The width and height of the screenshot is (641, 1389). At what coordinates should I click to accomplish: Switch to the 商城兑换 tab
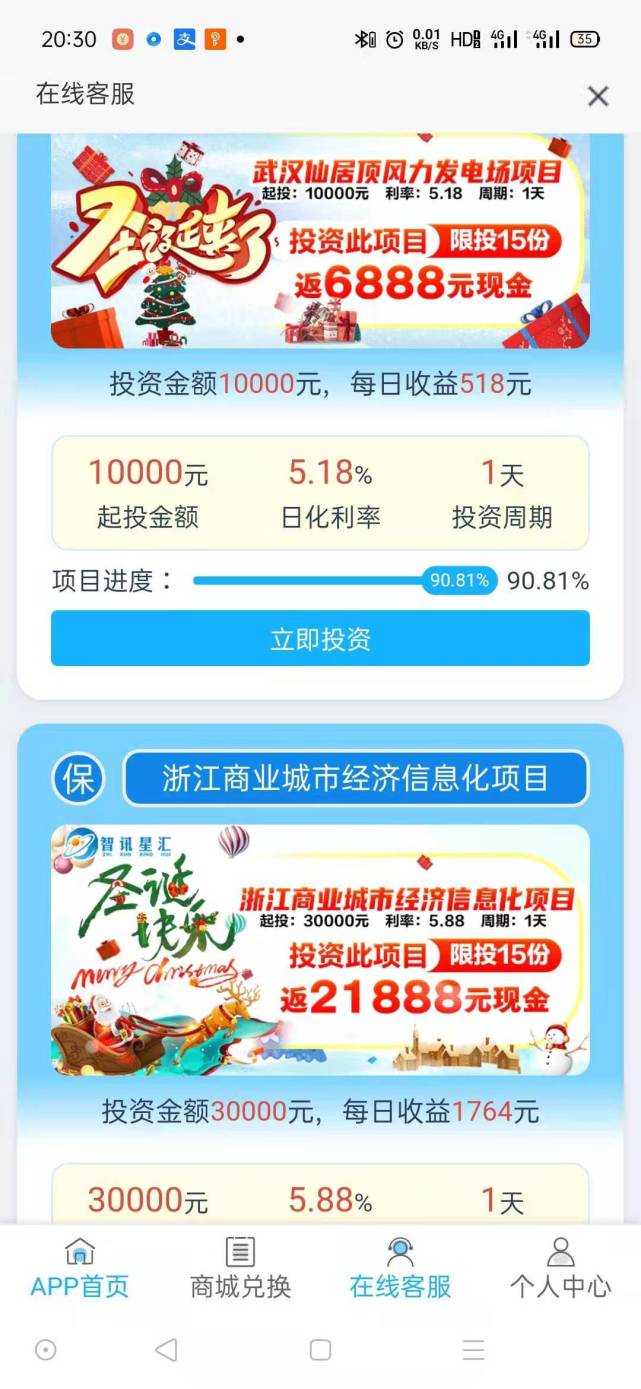coord(240,1268)
